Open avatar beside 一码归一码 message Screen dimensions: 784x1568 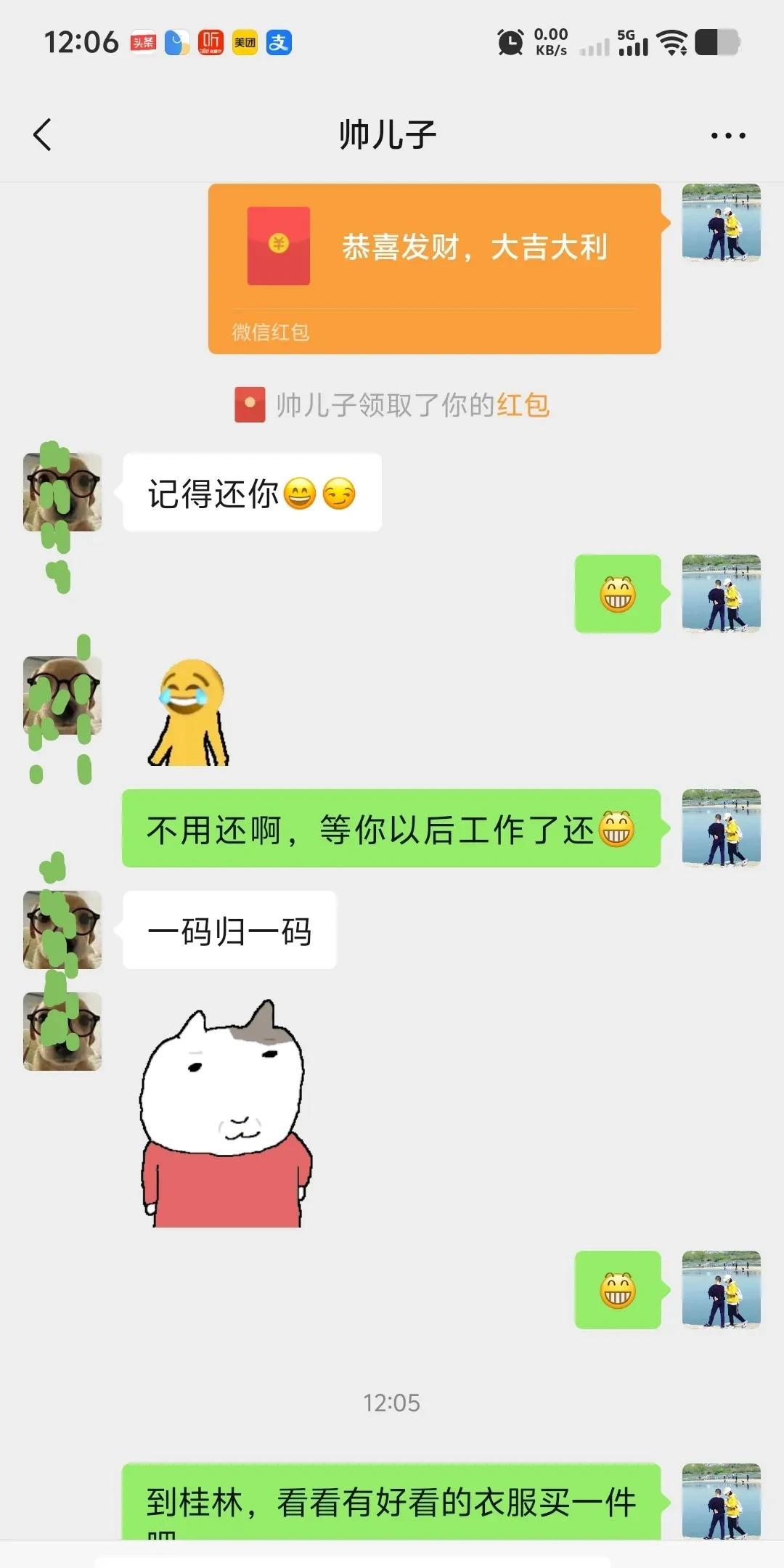pyautogui.click(x=62, y=930)
